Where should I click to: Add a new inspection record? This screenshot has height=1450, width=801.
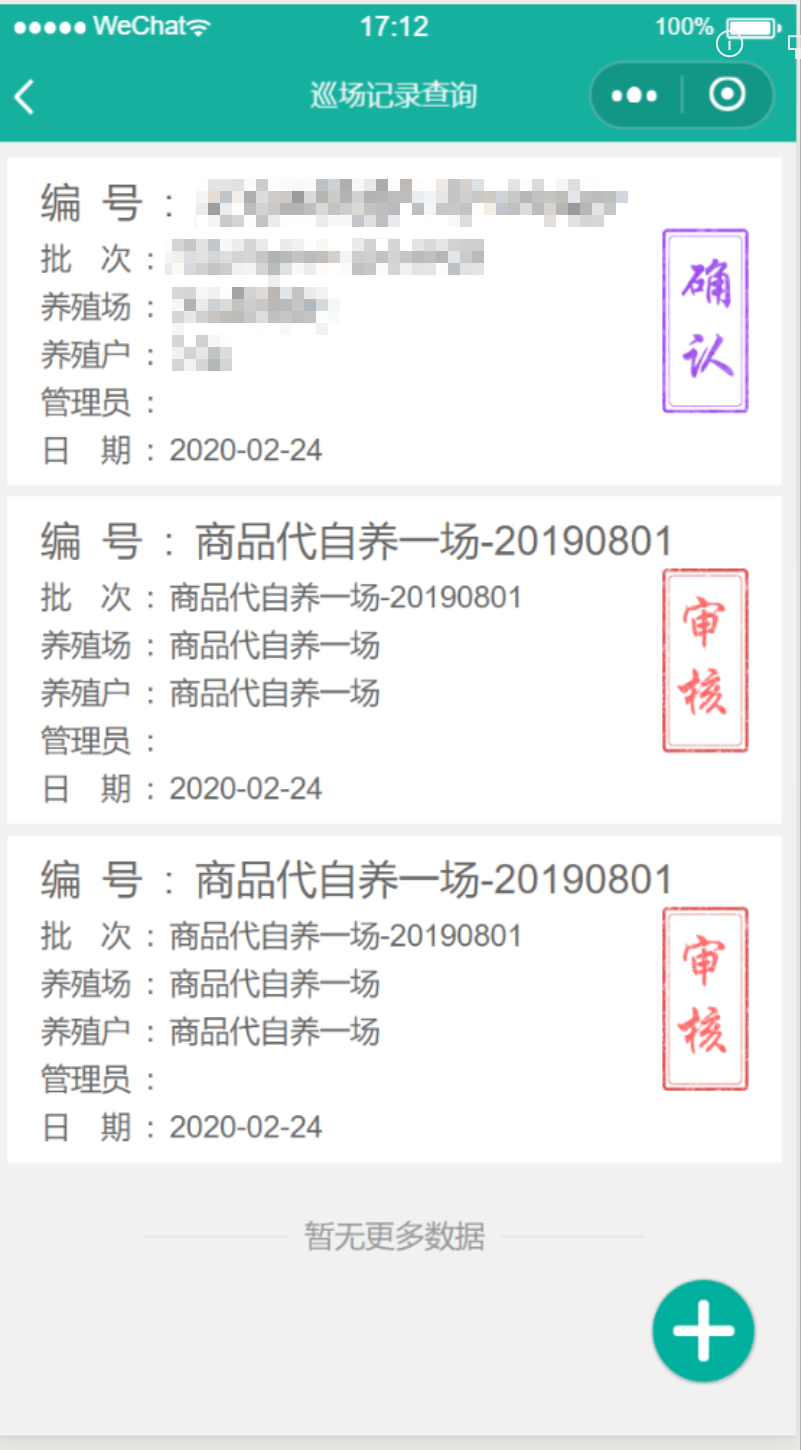(703, 1331)
